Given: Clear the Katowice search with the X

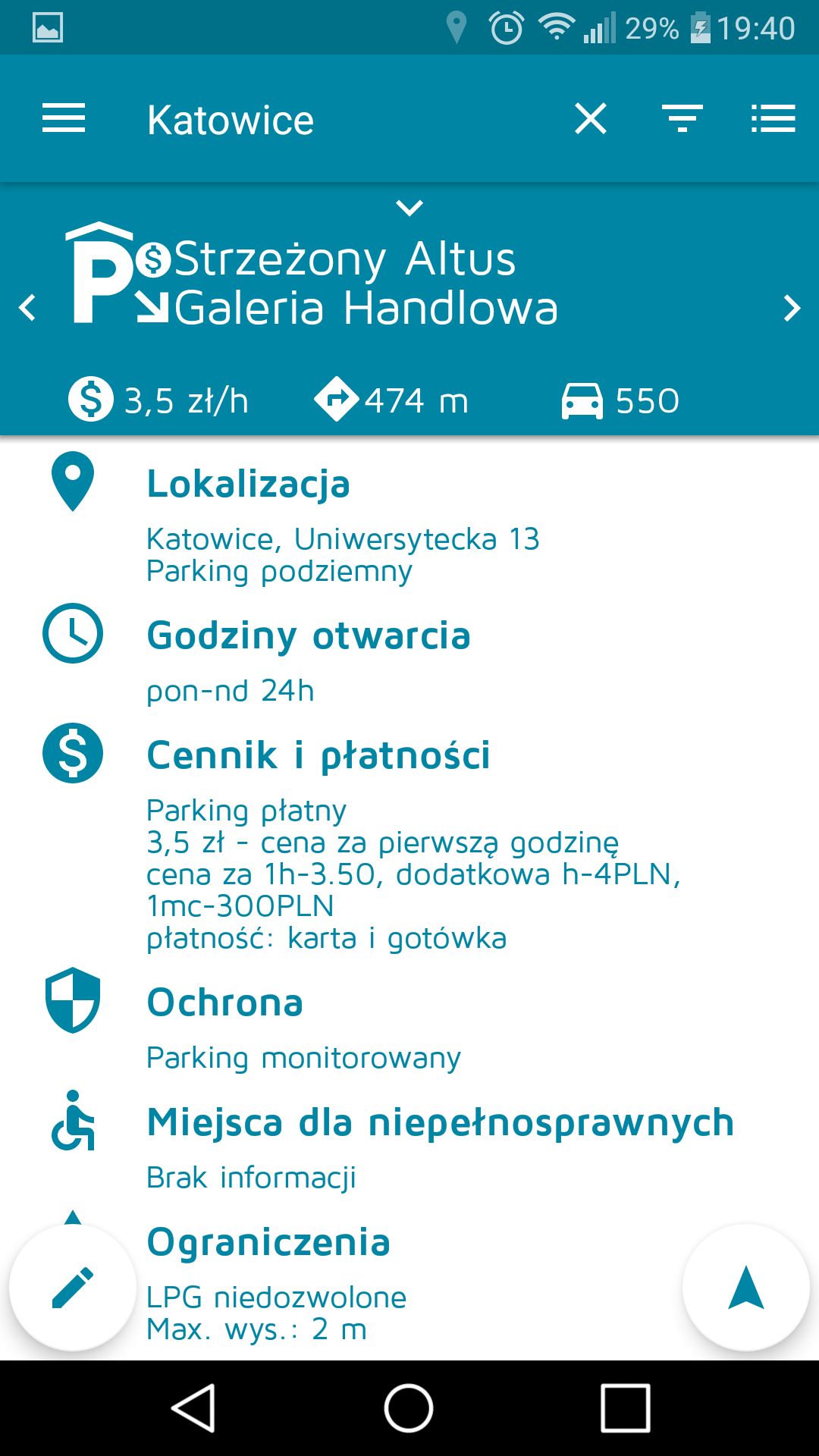Looking at the screenshot, I should tap(591, 119).
